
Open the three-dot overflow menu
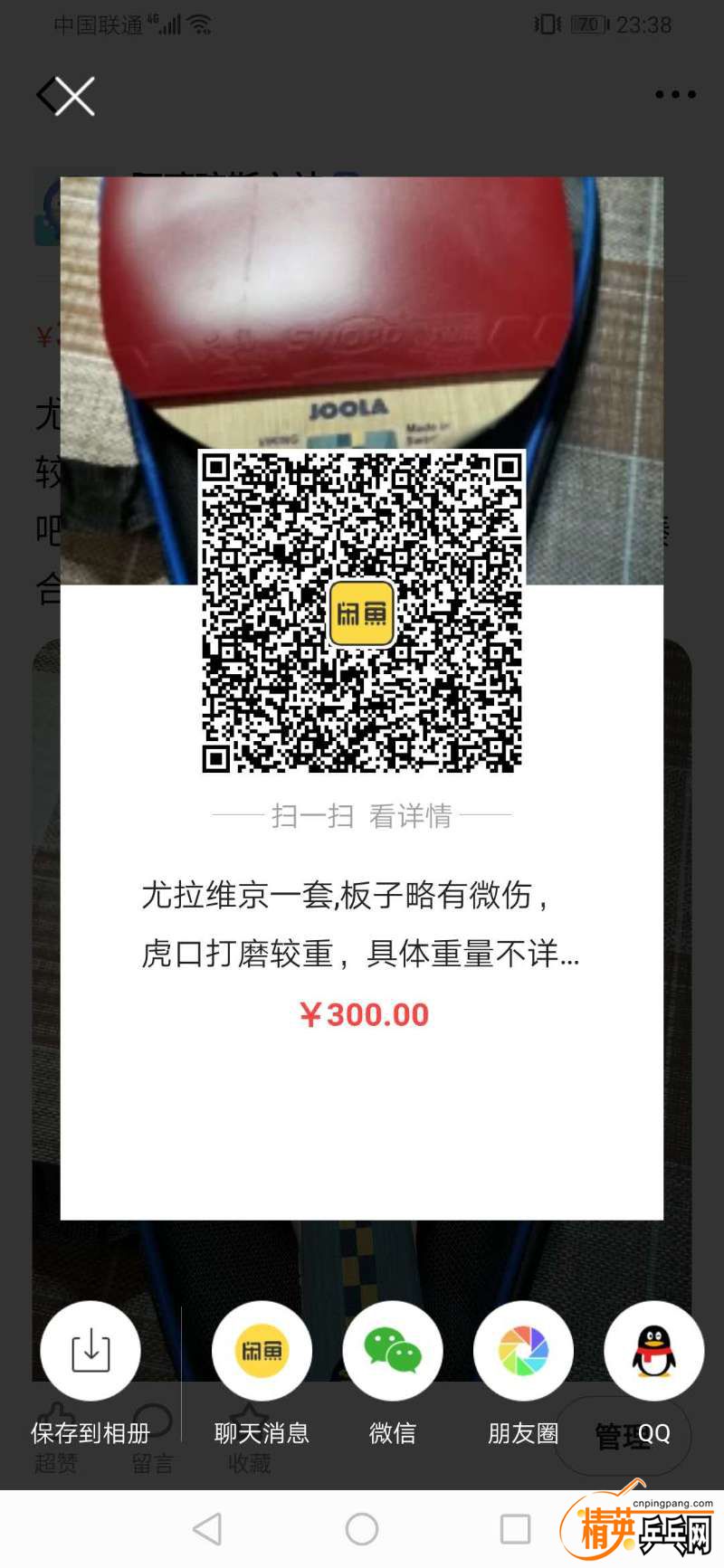(x=675, y=94)
